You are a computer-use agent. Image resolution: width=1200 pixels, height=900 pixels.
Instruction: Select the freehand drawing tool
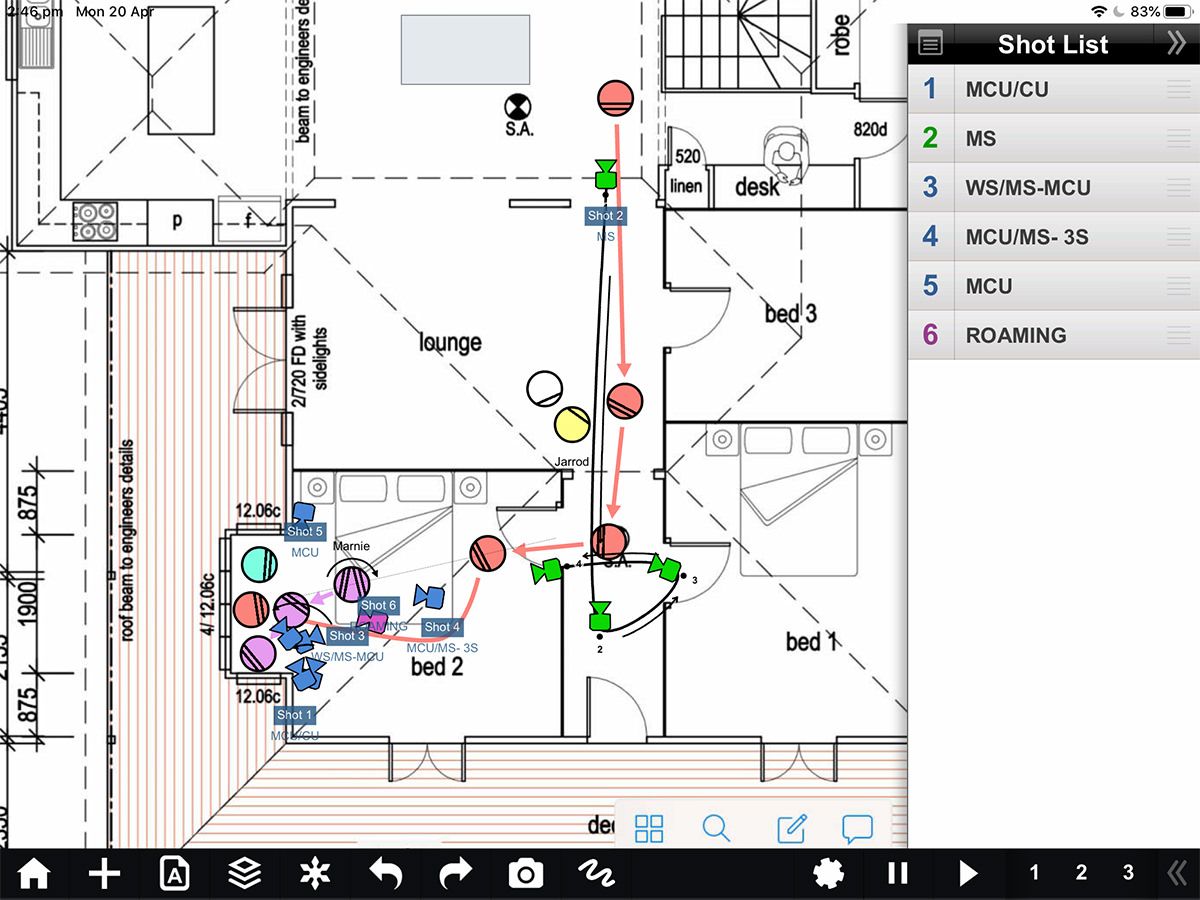596,874
